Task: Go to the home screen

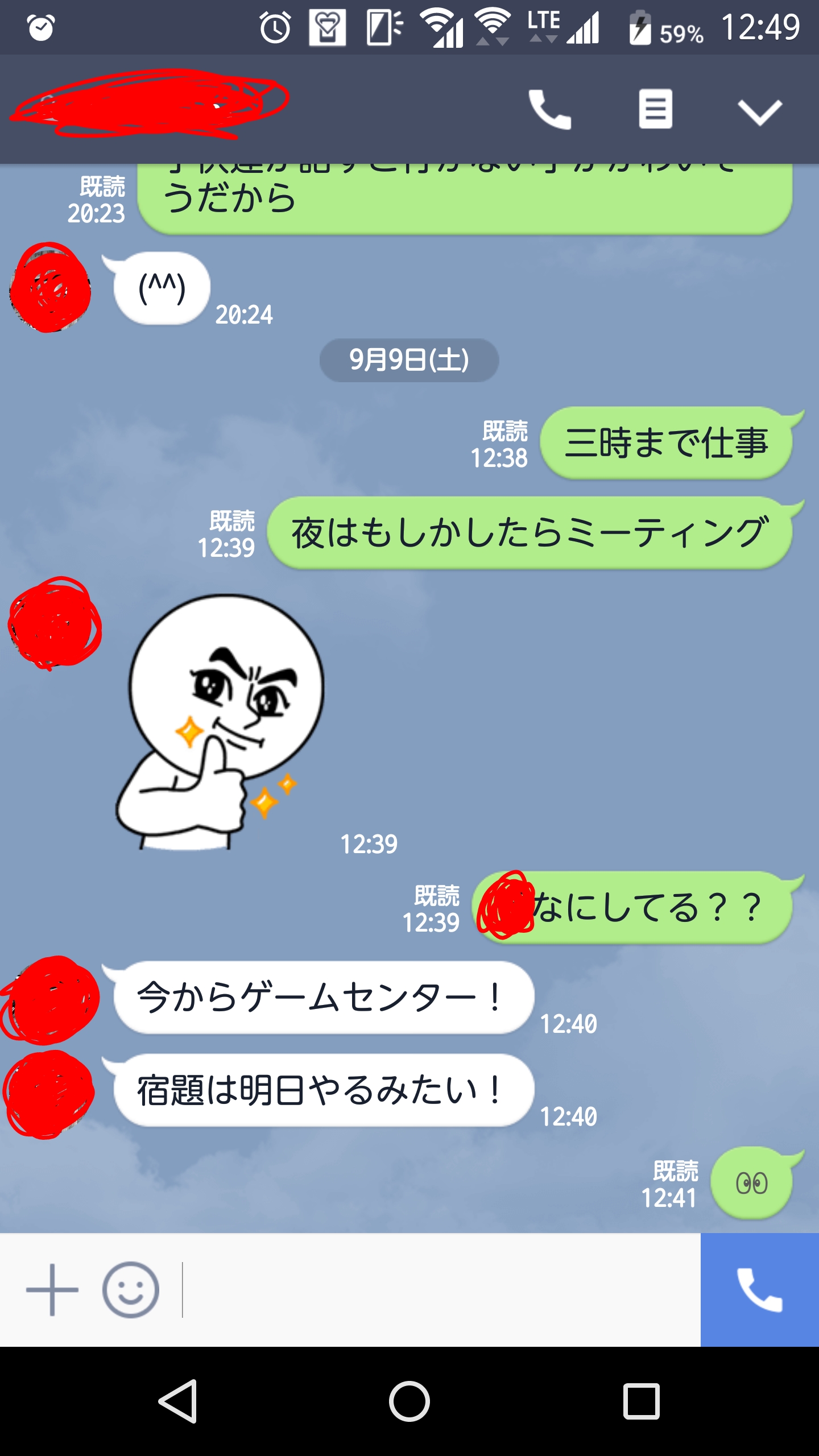Action: pos(409,1401)
